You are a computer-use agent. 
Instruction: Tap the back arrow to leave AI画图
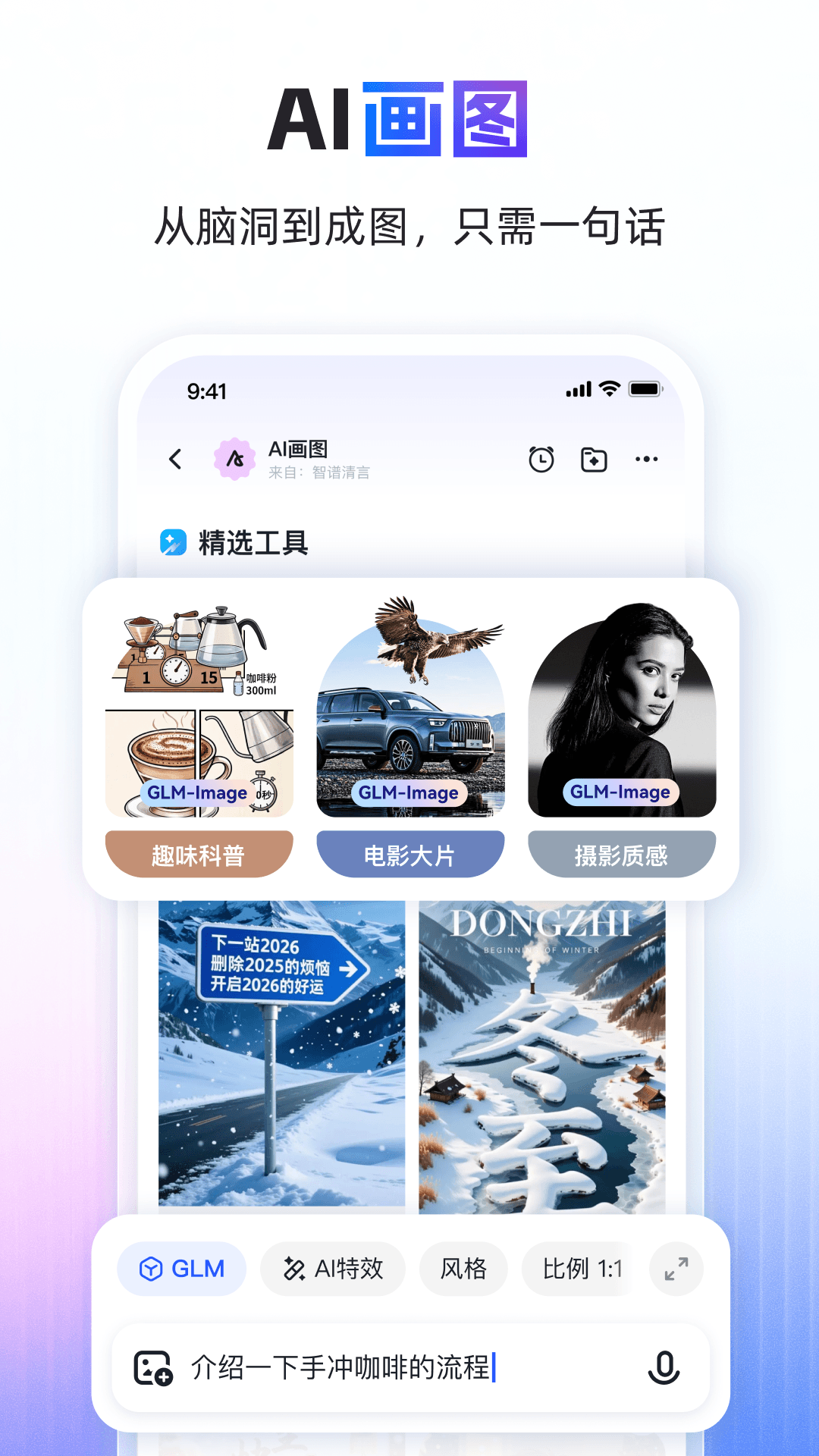[x=175, y=459]
